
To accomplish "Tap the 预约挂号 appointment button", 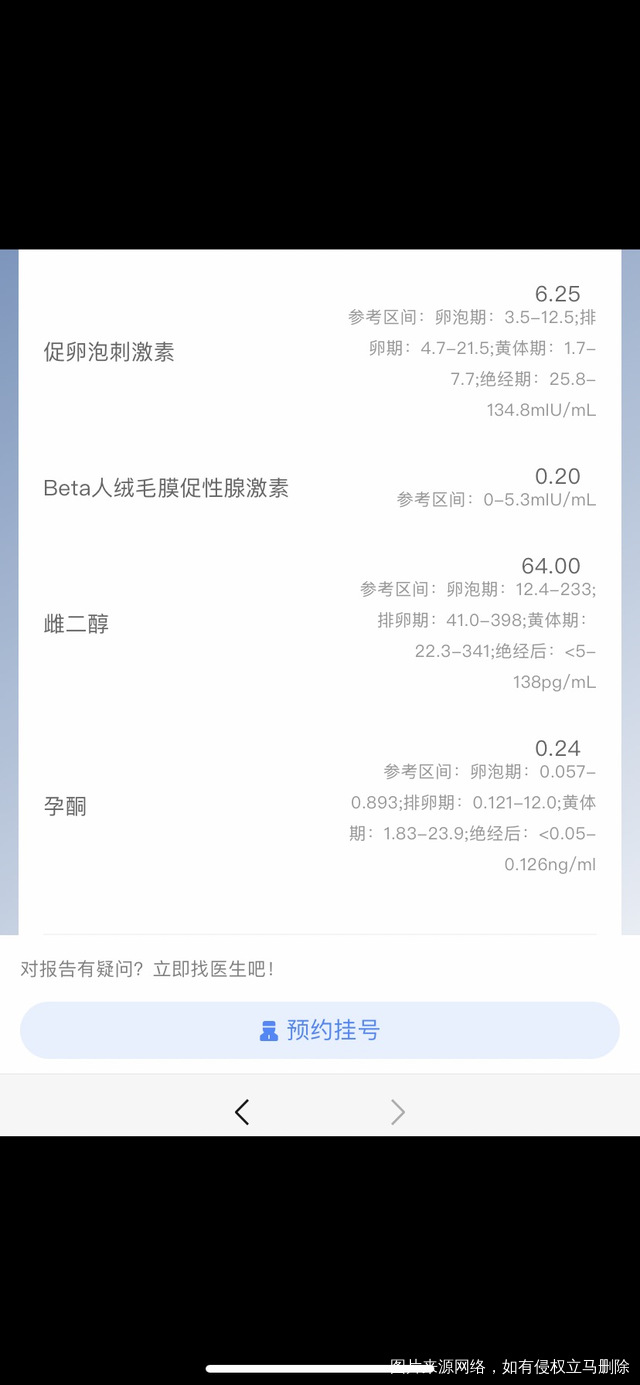I will point(320,1030).
